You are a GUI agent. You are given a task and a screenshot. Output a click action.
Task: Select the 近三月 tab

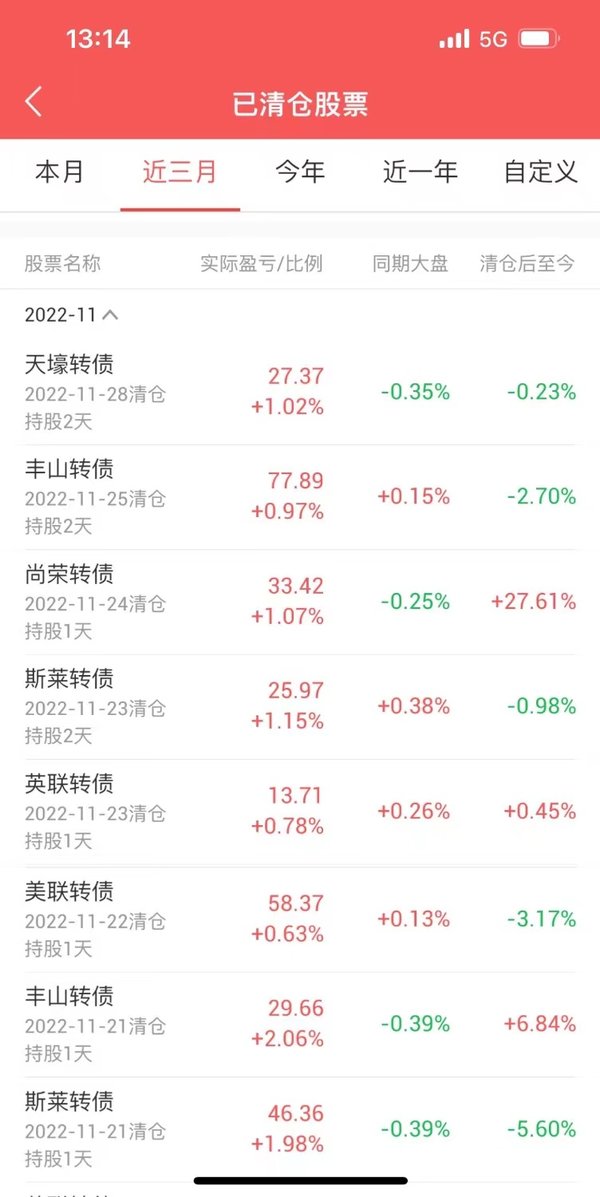pyautogui.click(x=180, y=172)
